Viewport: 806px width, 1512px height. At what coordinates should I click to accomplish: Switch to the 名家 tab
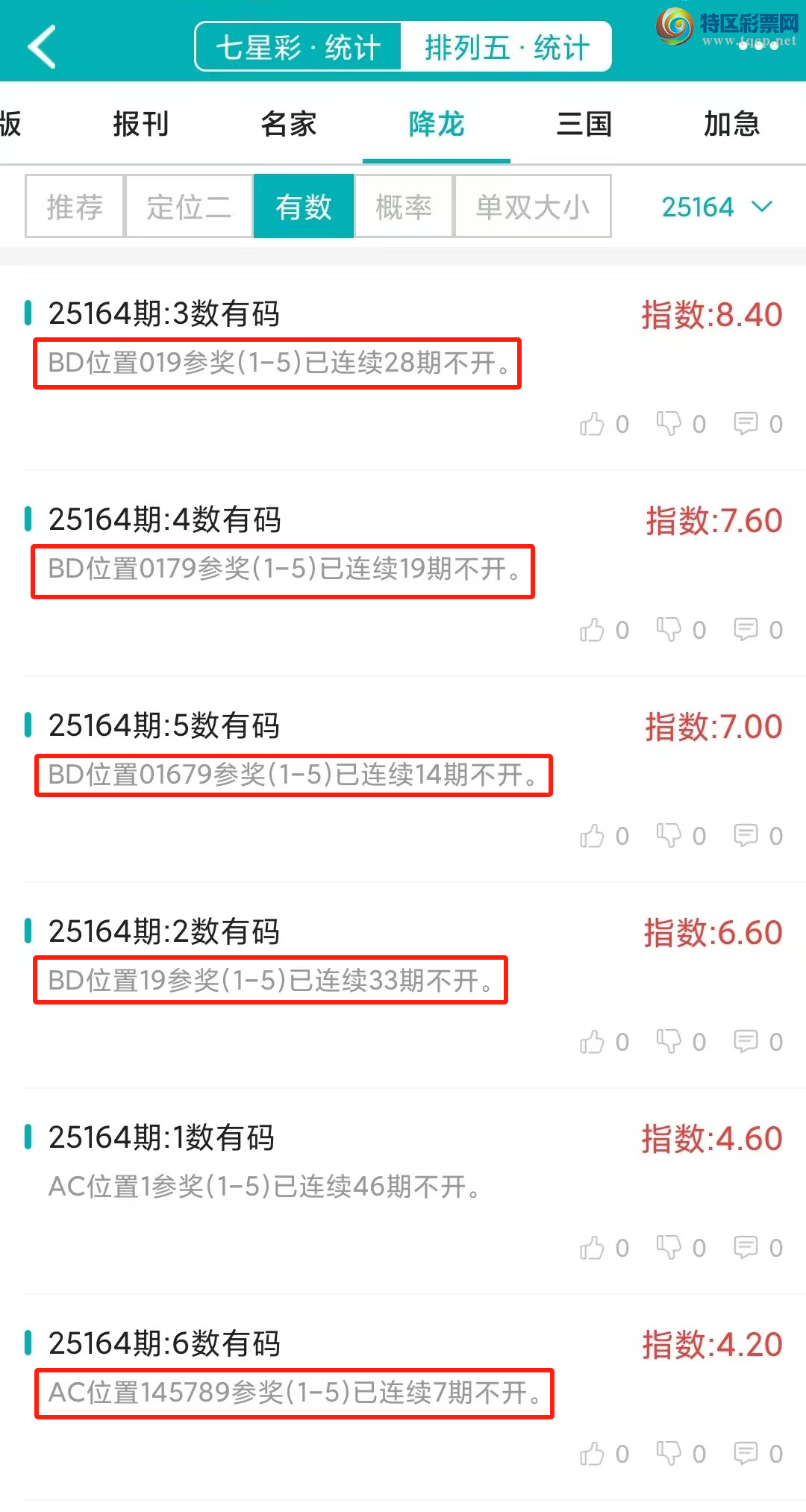pos(289,124)
